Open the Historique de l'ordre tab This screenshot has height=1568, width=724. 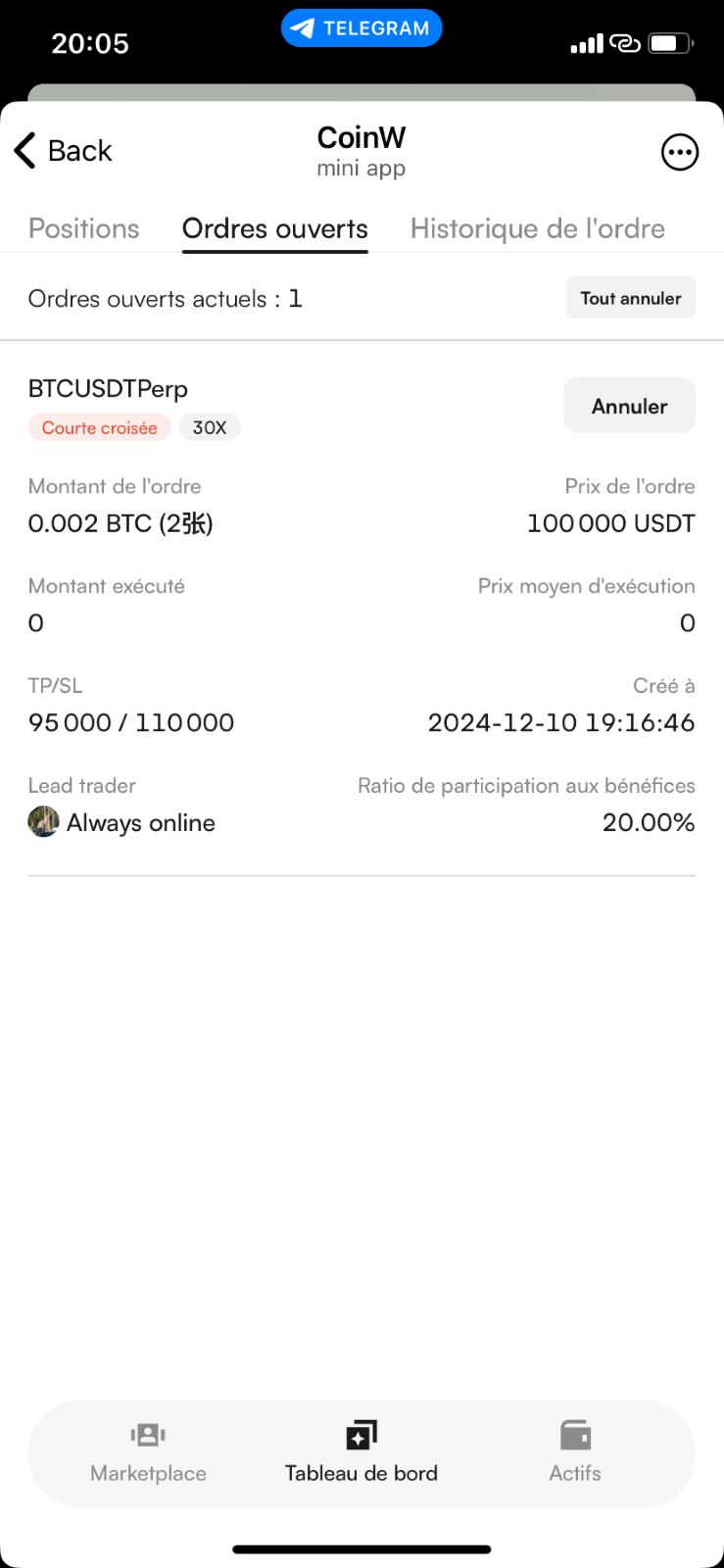click(538, 228)
